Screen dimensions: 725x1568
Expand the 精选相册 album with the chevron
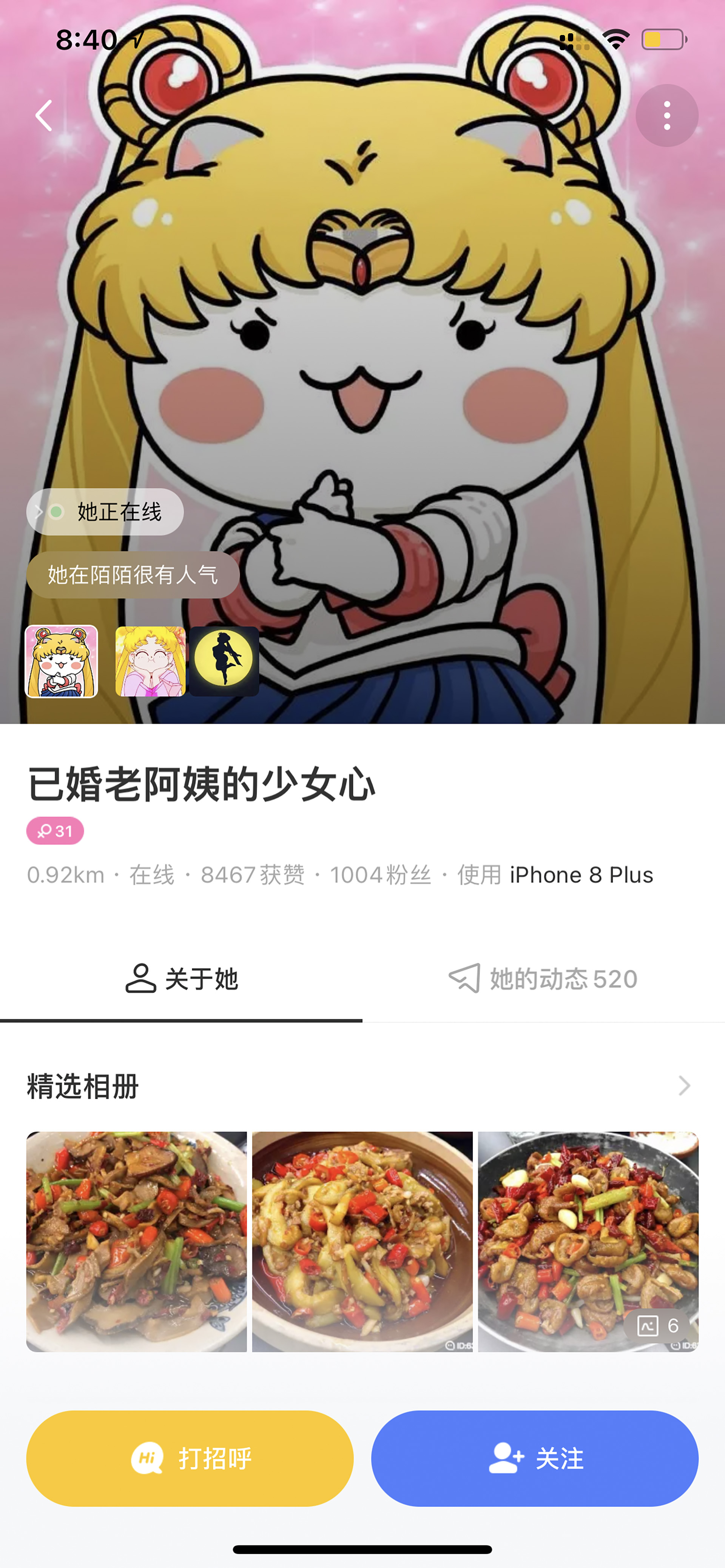685,1085
